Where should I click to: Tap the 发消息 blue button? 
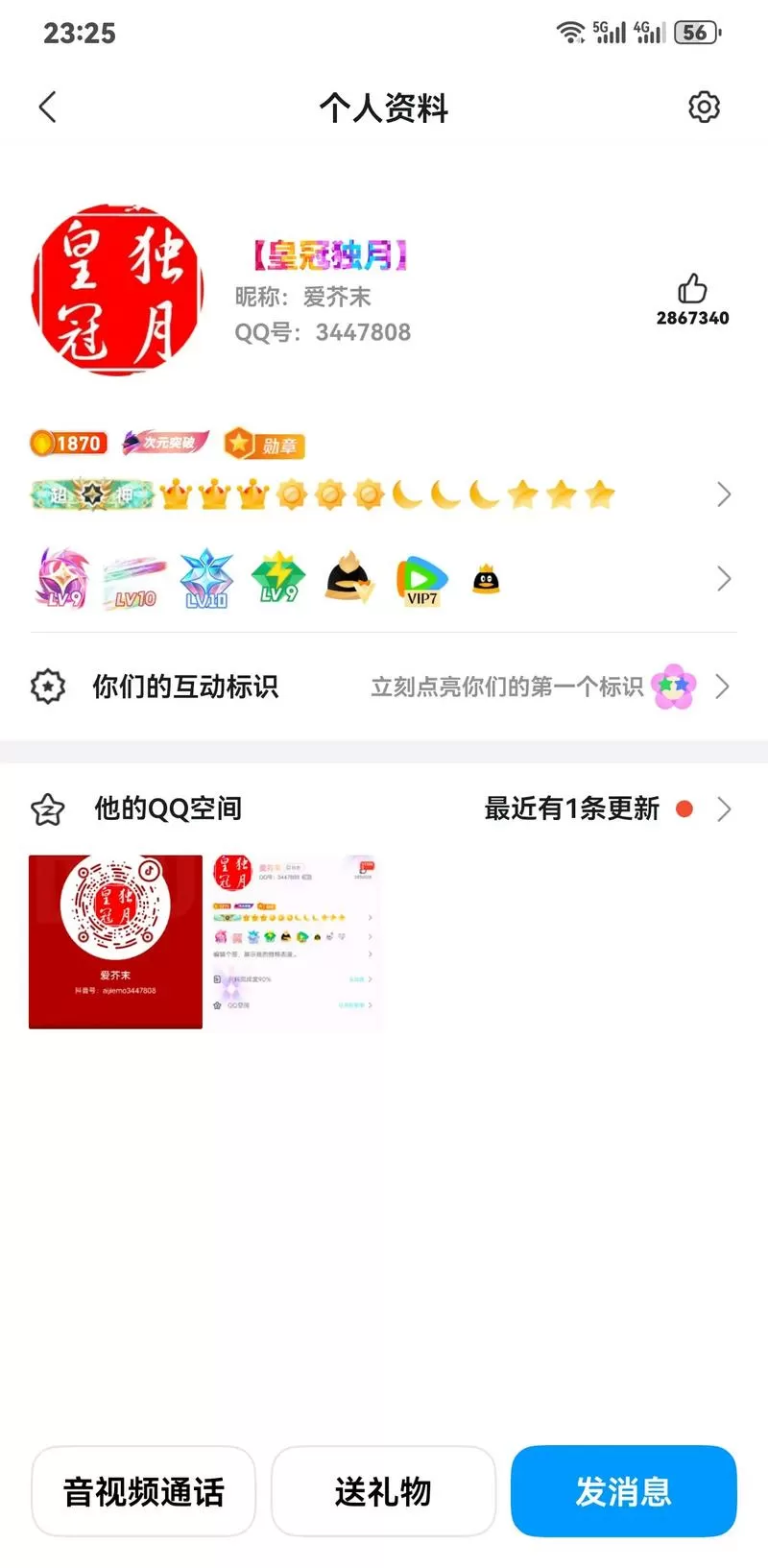click(x=623, y=1490)
